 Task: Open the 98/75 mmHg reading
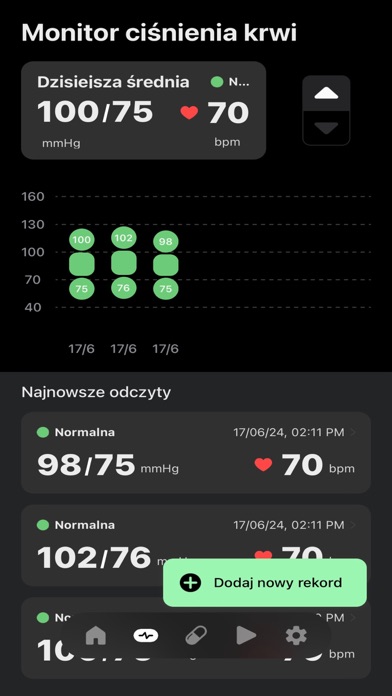pyautogui.click(x=196, y=452)
